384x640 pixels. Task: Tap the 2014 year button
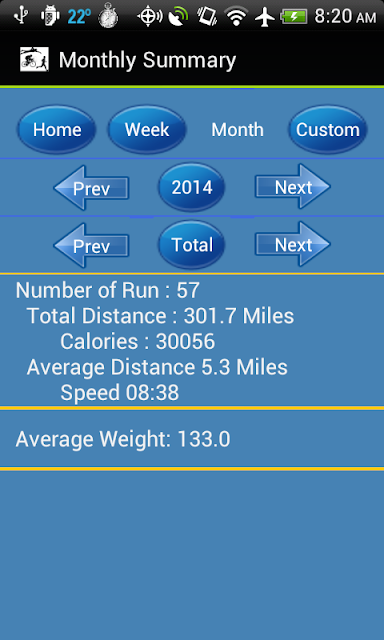pos(192,187)
